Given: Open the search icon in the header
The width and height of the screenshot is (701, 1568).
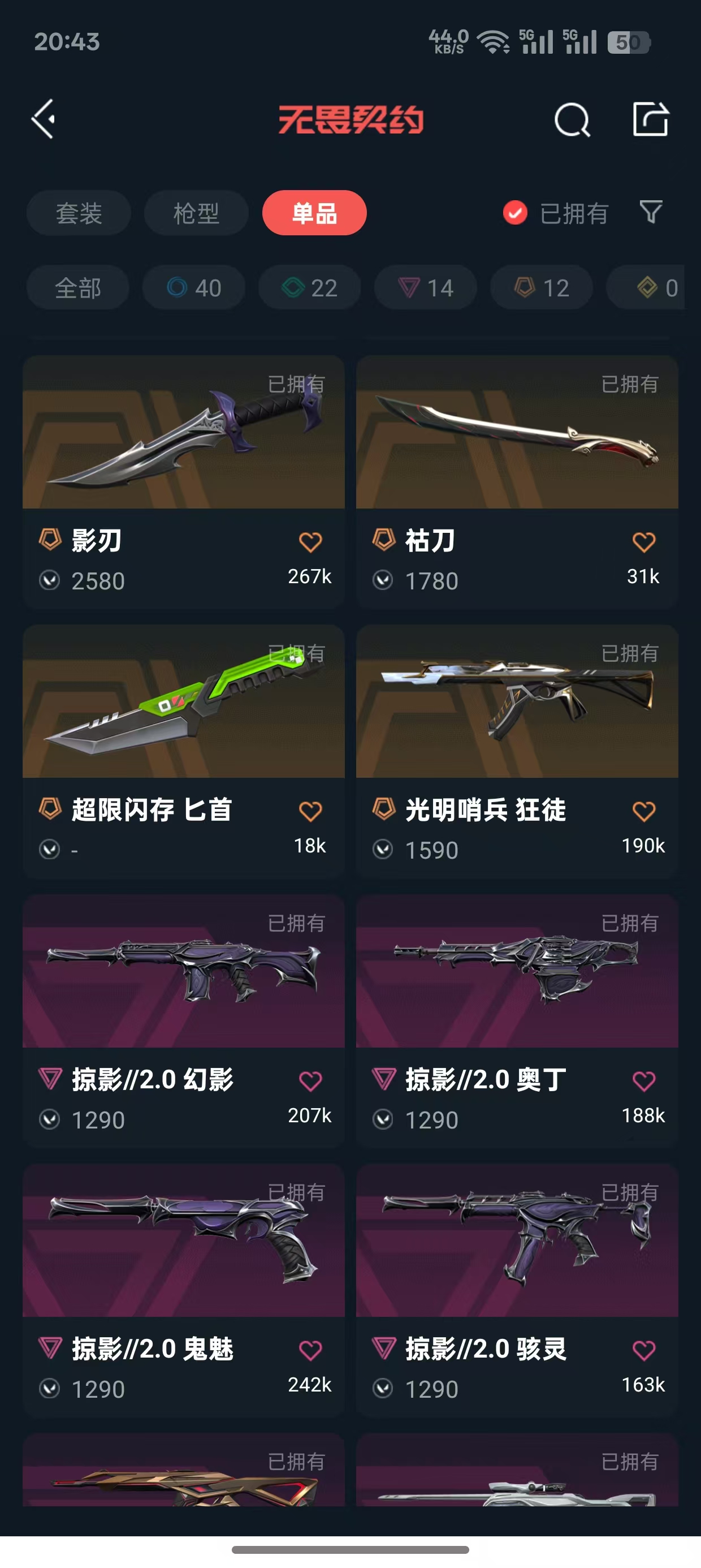Looking at the screenshot, I should [x=572, y=119].
